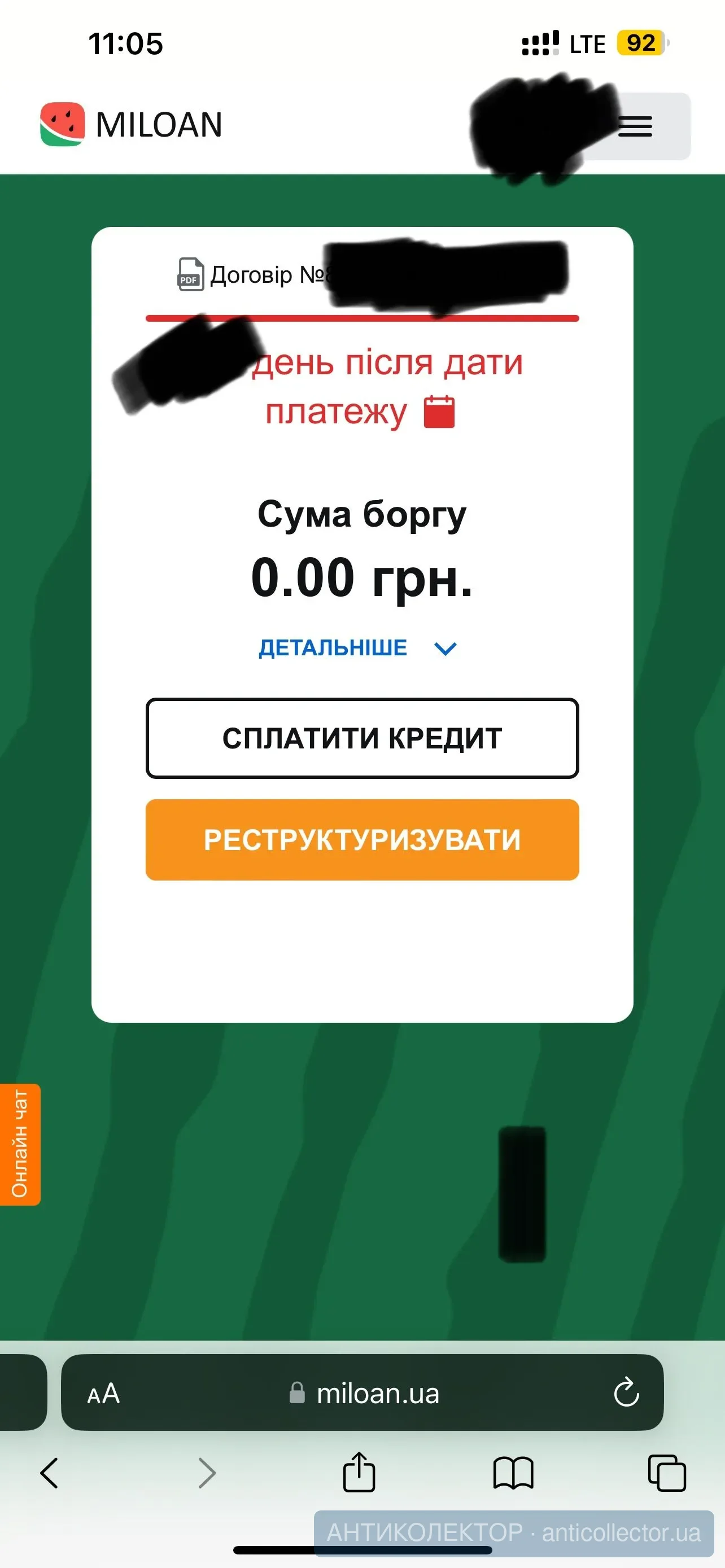
Task: Open Safari bookmarks
Action: click(x=513, y=1473)
